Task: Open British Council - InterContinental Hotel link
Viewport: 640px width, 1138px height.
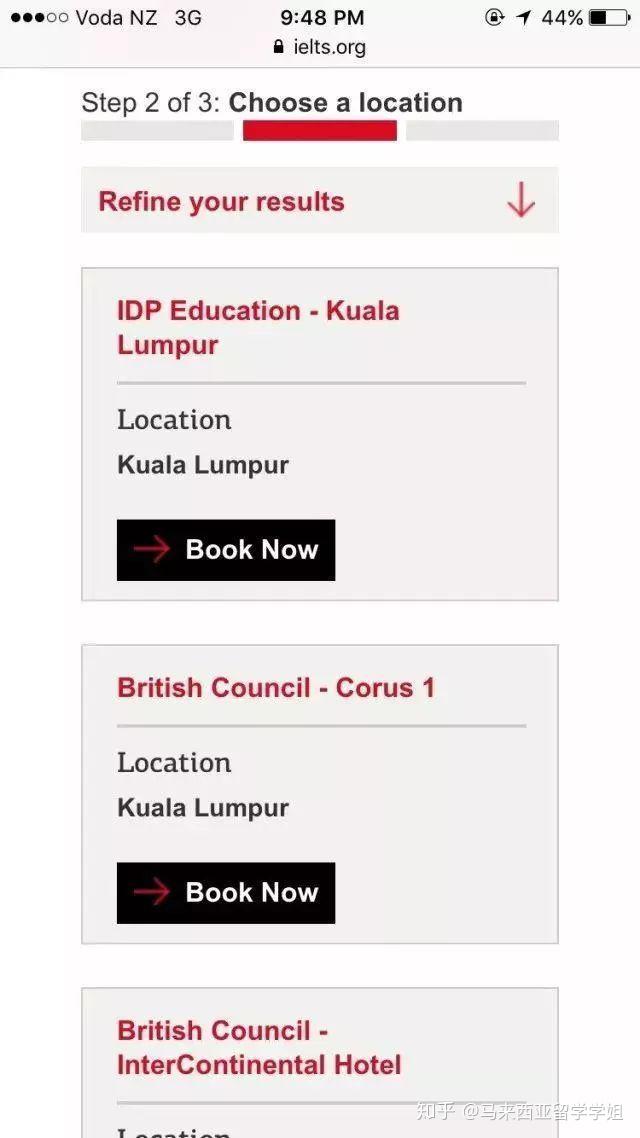Action: (x=259, y=1047)
